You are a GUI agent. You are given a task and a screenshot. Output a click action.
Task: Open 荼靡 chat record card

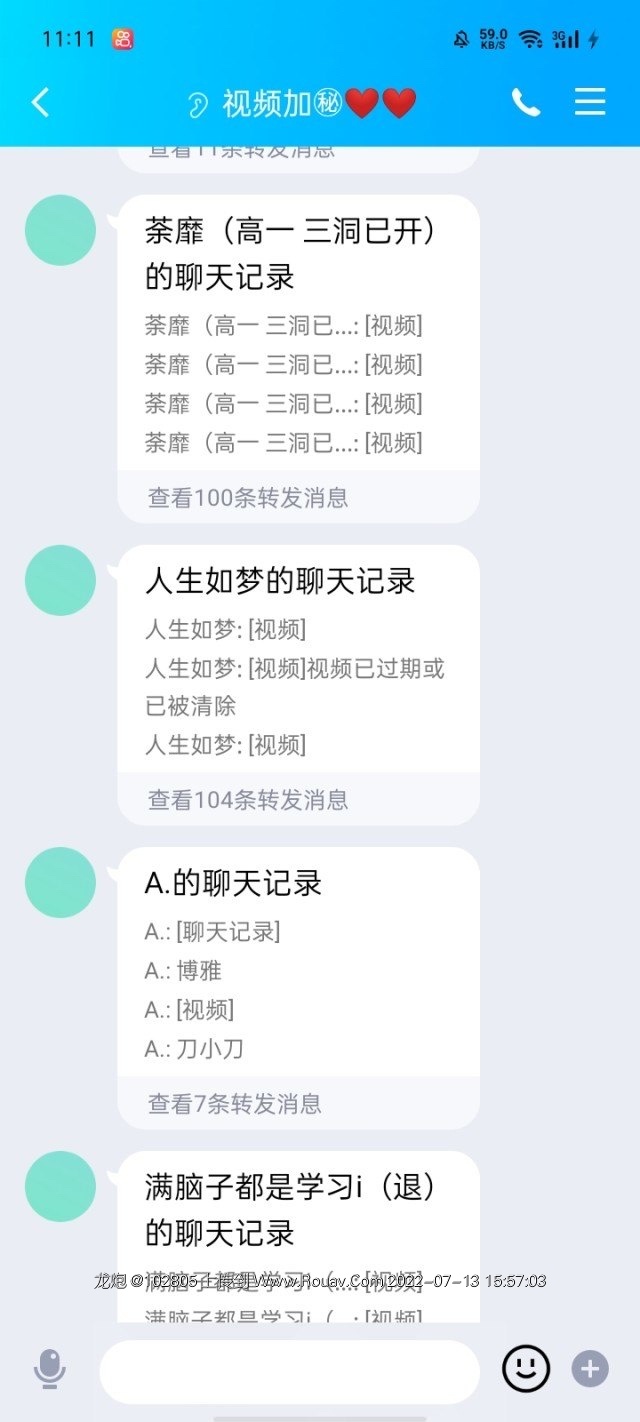tap(297, 340)
